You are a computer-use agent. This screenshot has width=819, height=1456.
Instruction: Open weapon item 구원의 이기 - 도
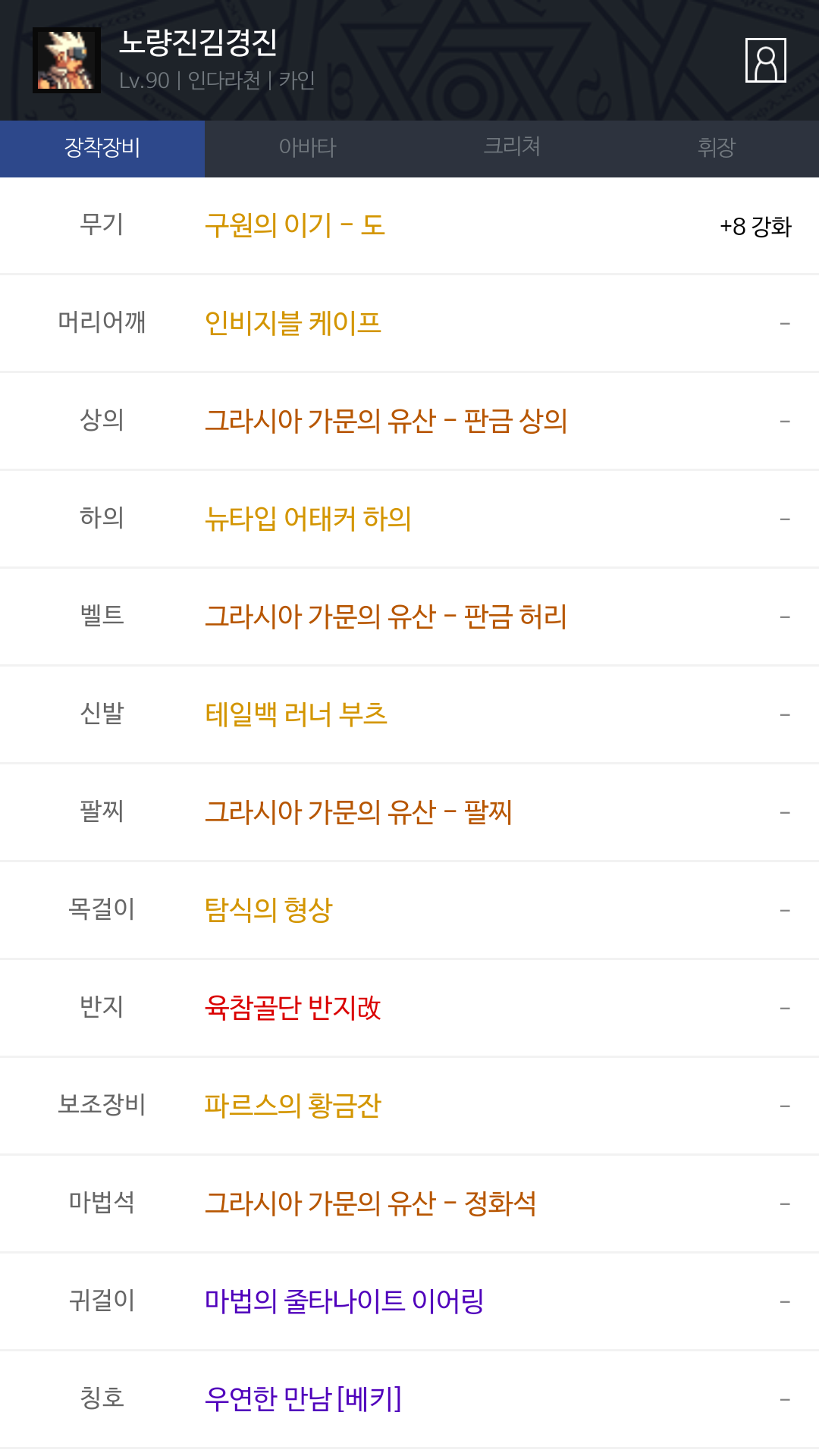295,226
